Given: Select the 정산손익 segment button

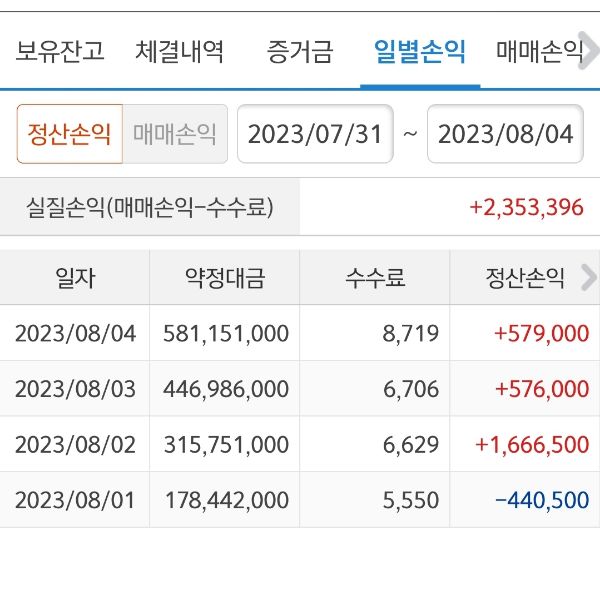Looking at the screenshot, I should 70,134.
